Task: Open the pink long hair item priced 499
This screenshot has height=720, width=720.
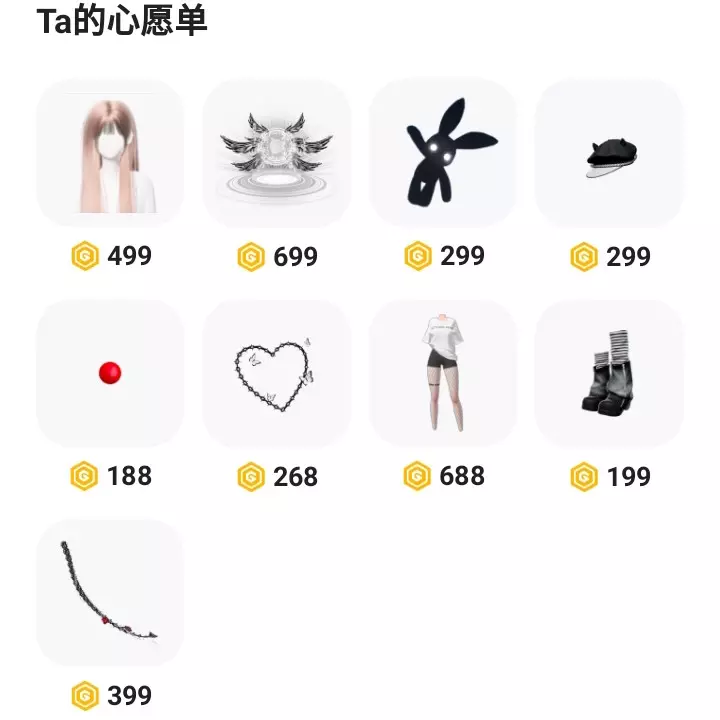Action: [110, 153]
